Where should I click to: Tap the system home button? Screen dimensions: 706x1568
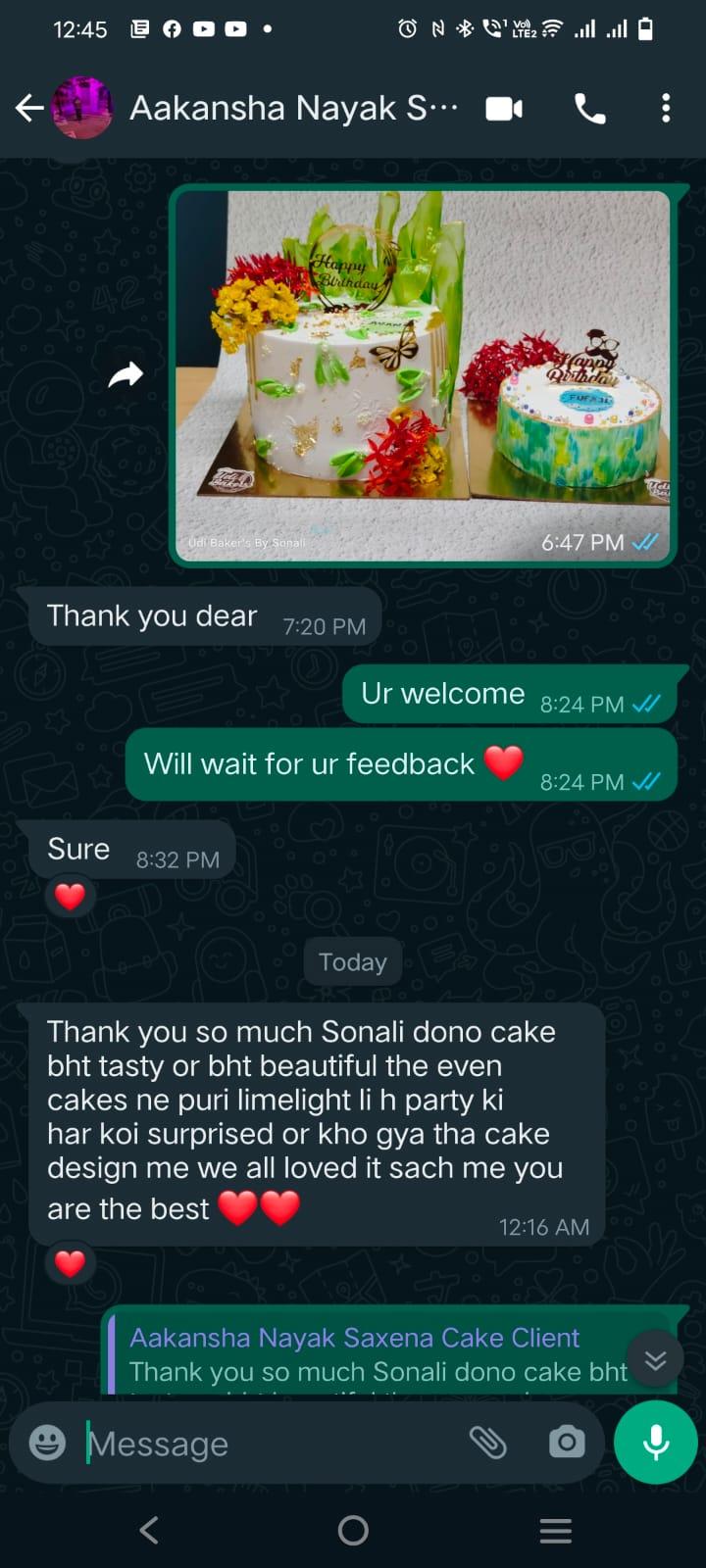click(353, 1530)
